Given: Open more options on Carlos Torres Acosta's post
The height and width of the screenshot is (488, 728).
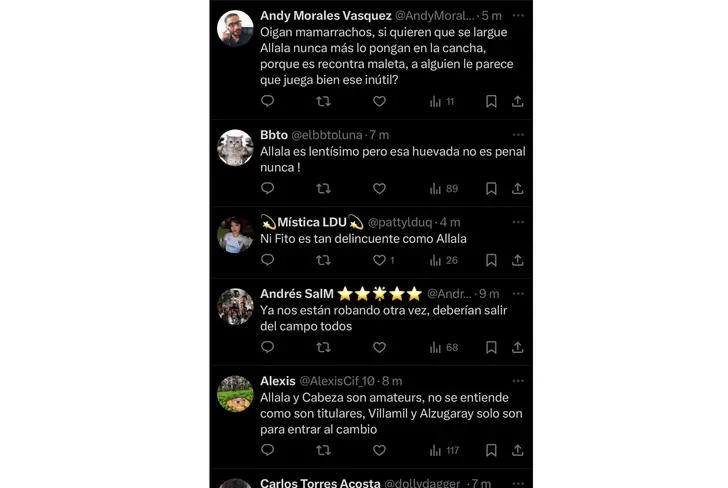Looking at the screenshot, I should click(517, 483).
